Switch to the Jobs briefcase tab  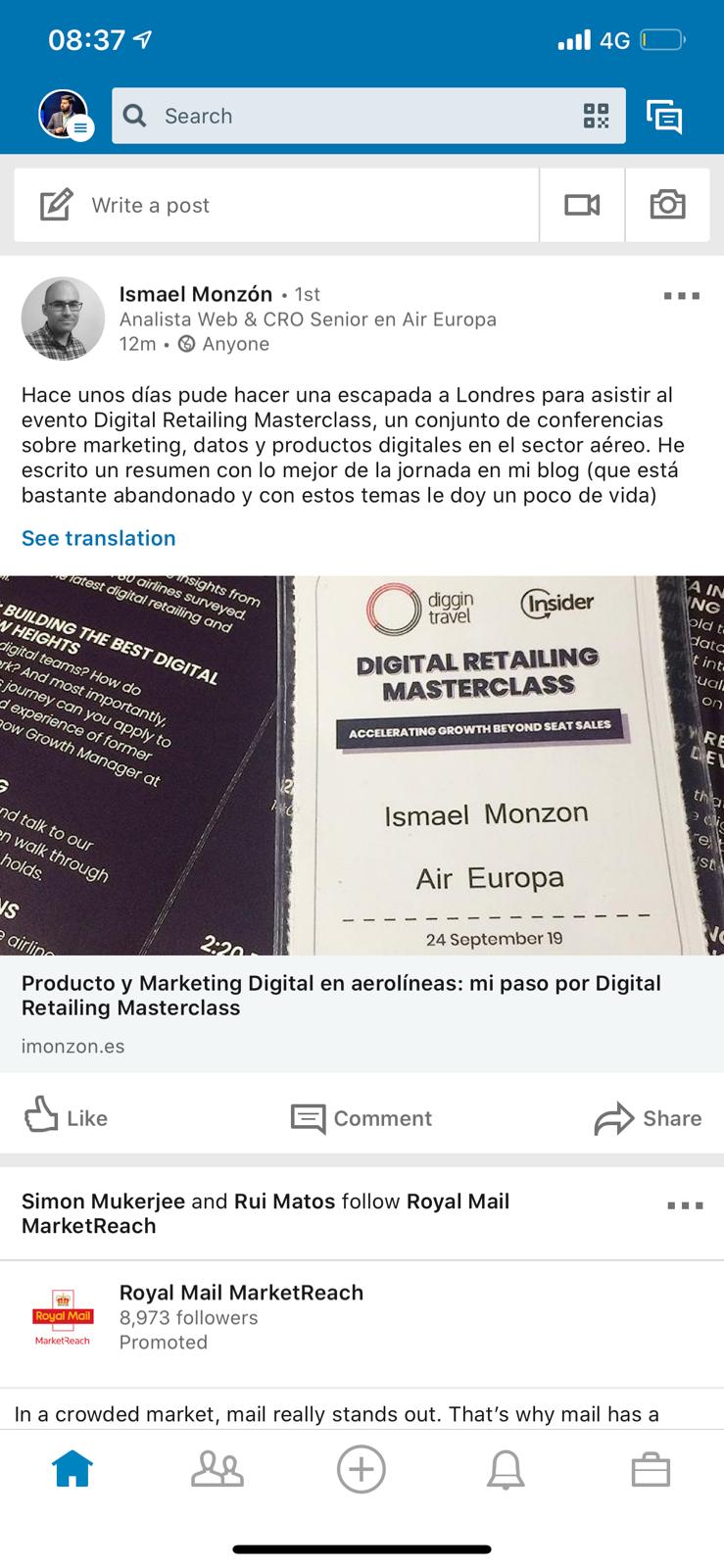(x=651, y=1470)
